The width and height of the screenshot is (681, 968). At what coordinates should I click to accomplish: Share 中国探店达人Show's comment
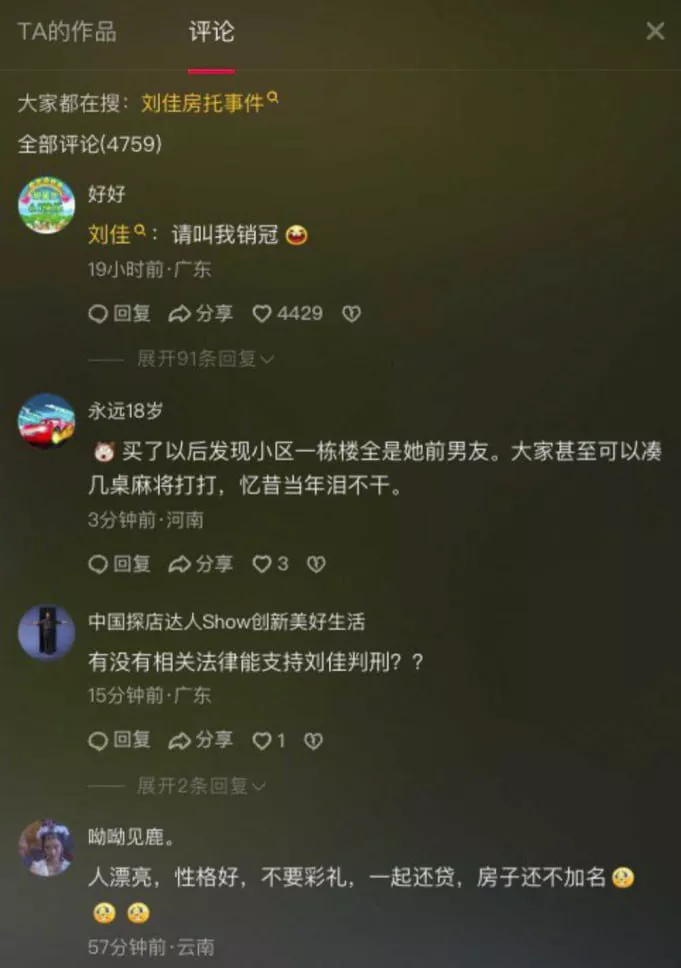[x=200, y=741]
